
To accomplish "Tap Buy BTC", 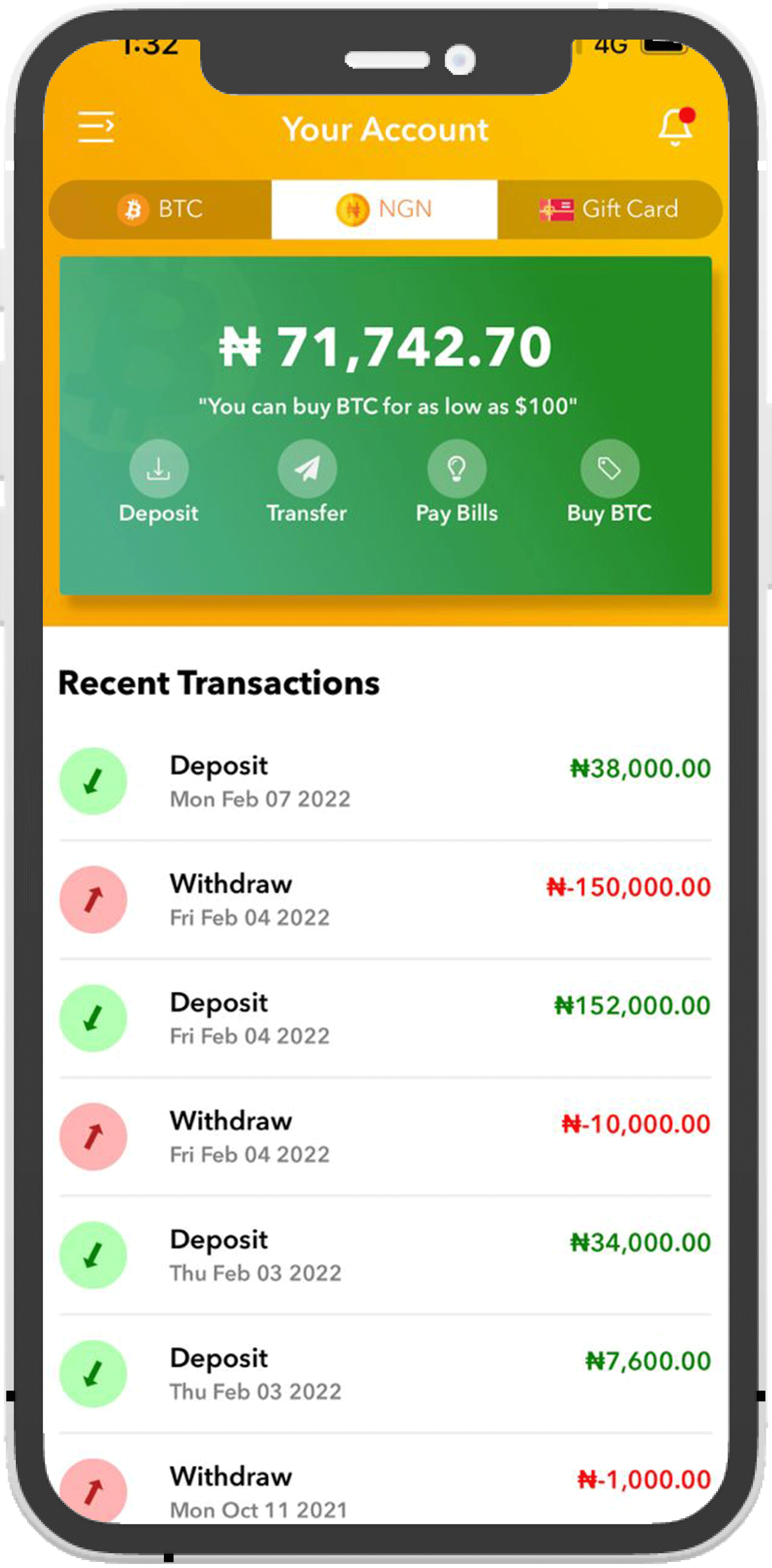I will pos(609,482).
